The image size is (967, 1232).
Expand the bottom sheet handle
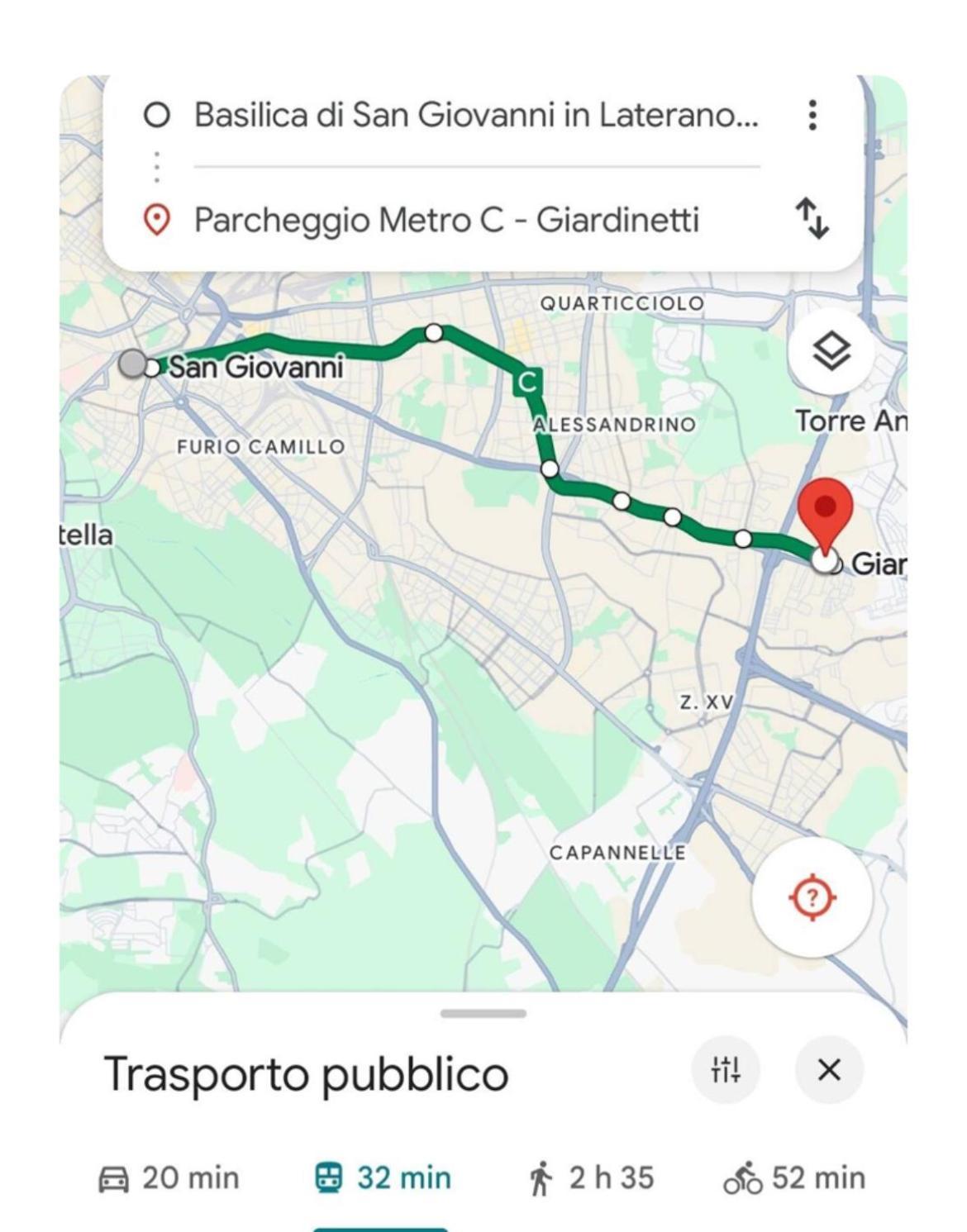pyautogui.click(x=483, y=1013)
